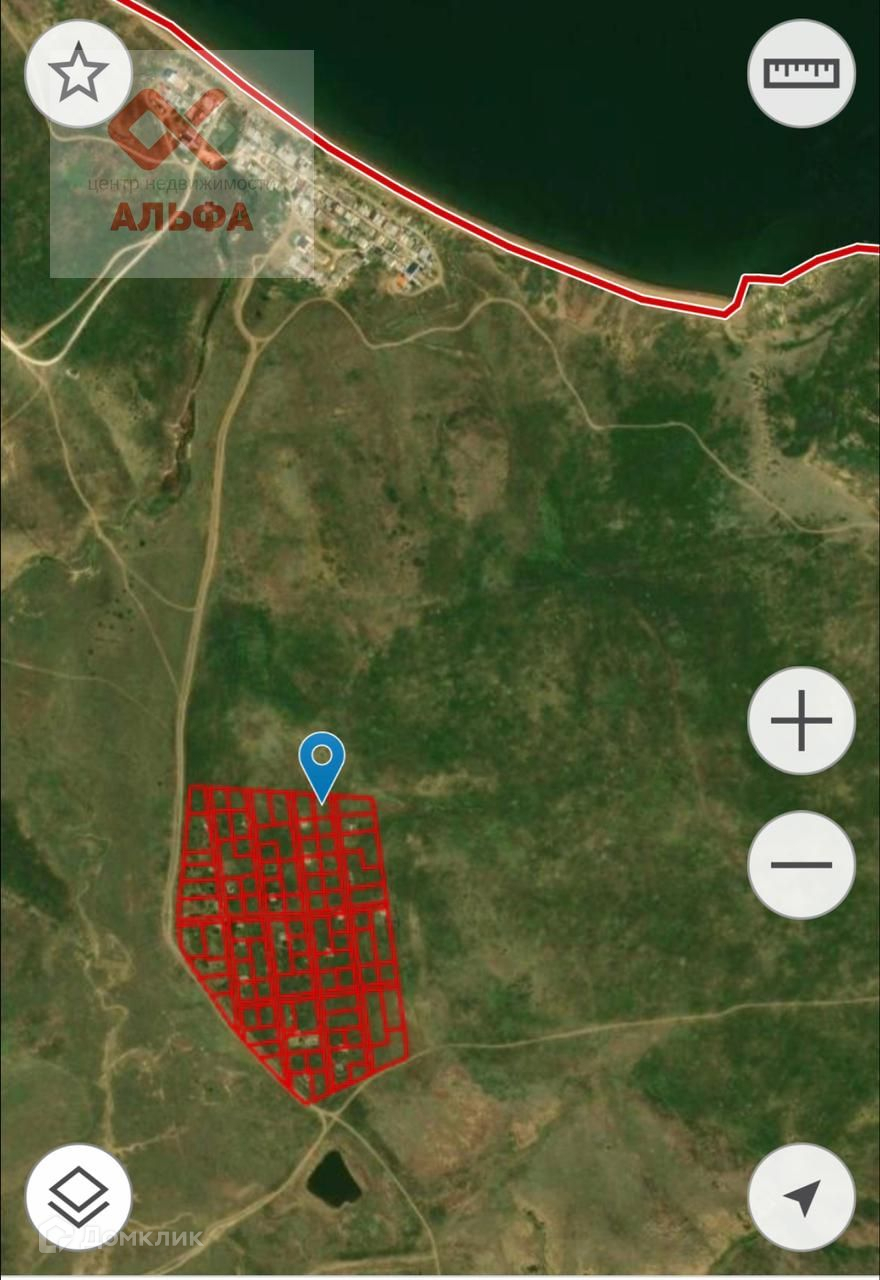Center the map on my location
This screenshot has height=1280, width=880.
801,1197
